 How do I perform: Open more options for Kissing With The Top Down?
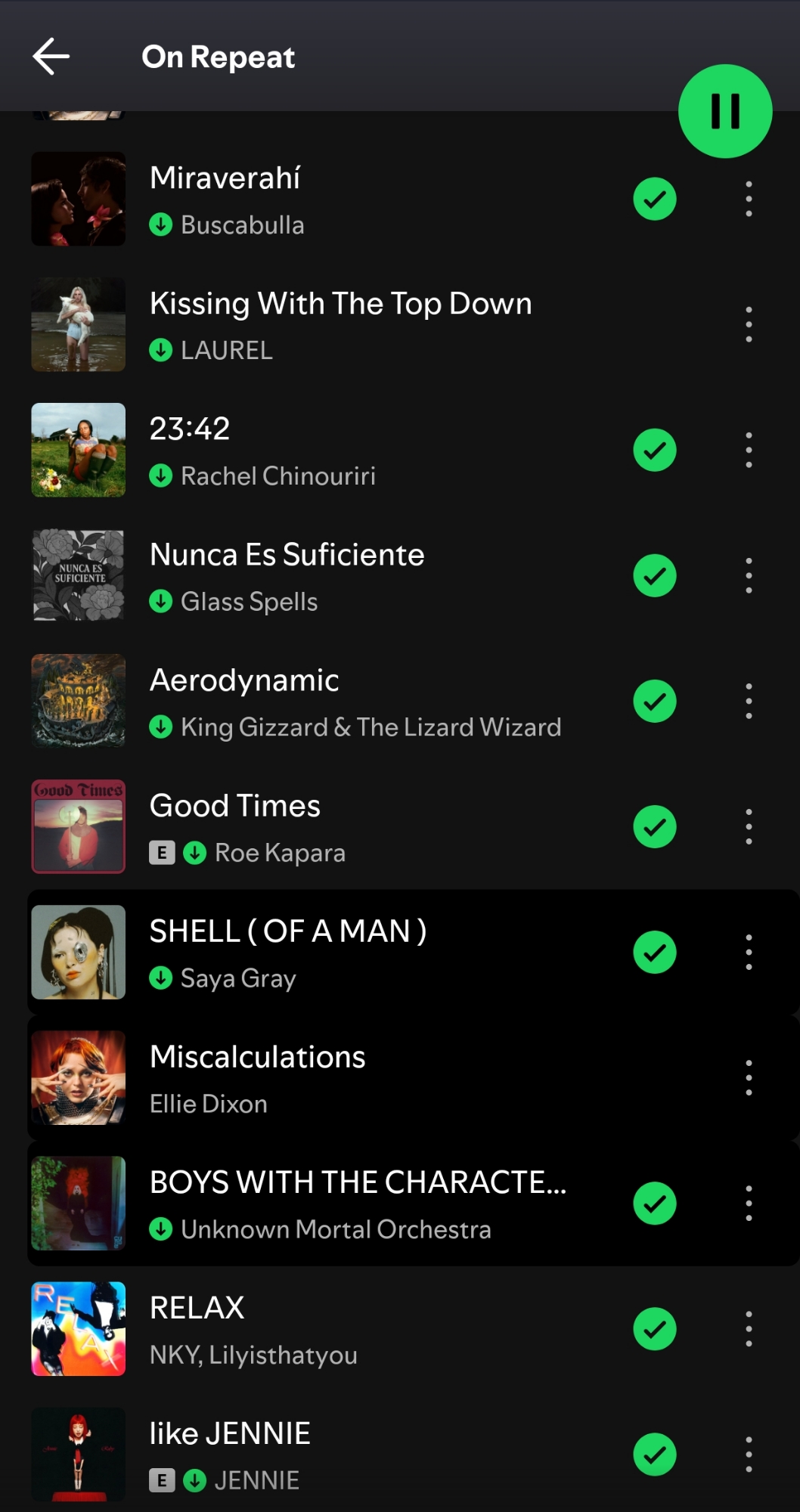(749, 324)
